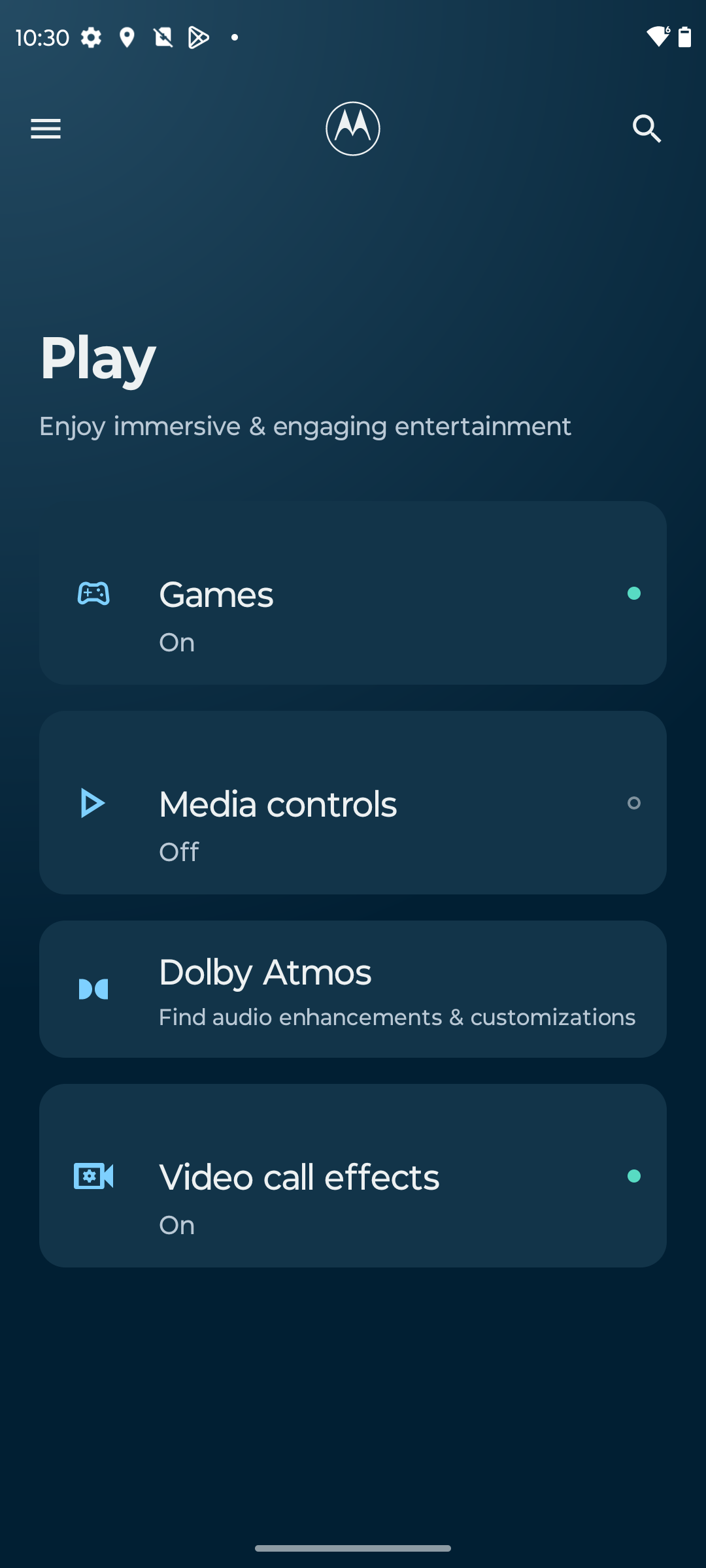Open the Games settings card
The width and height of the screenshot is (706, 1568).
(353, 593)
